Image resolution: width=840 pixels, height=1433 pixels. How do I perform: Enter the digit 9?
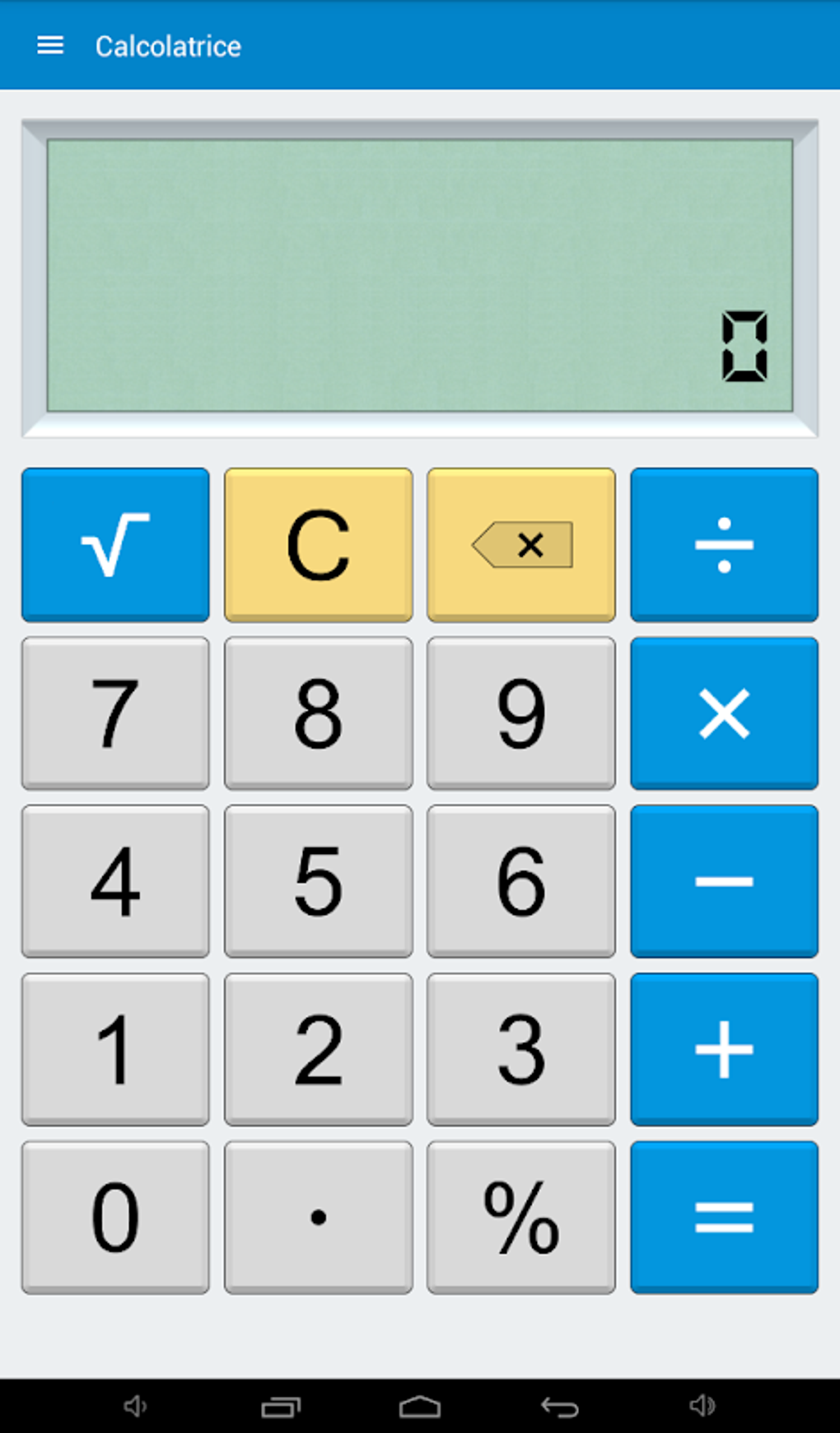pyautogui.click(x=521, y=713)
